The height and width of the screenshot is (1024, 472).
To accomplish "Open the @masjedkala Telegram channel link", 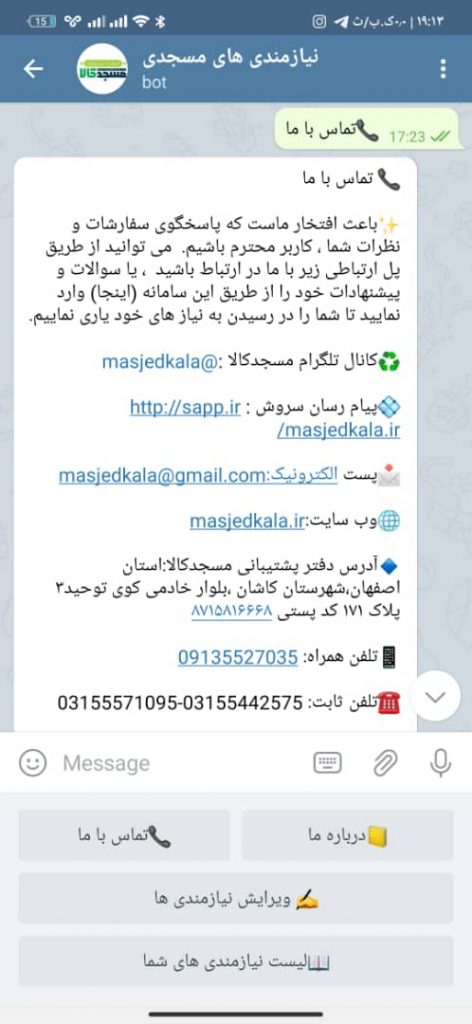I will point(159,361).
